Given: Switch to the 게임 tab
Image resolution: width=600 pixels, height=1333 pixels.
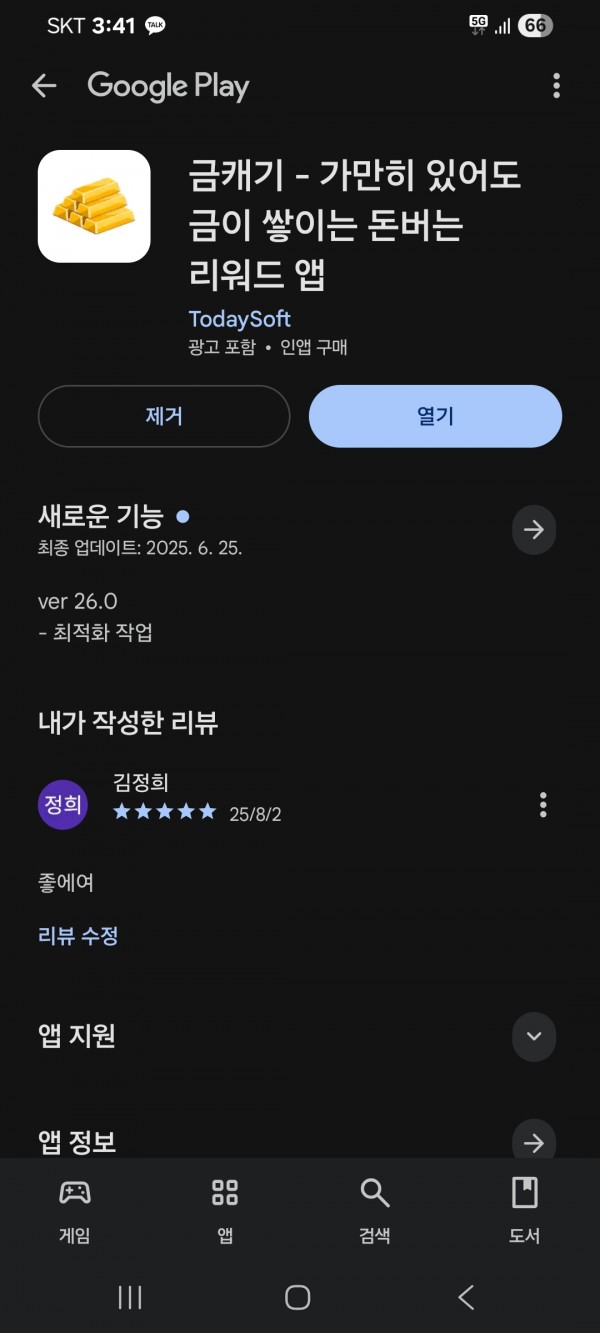Looking at the screenshot, I should pyautogui.click(x=75, y=1210).
